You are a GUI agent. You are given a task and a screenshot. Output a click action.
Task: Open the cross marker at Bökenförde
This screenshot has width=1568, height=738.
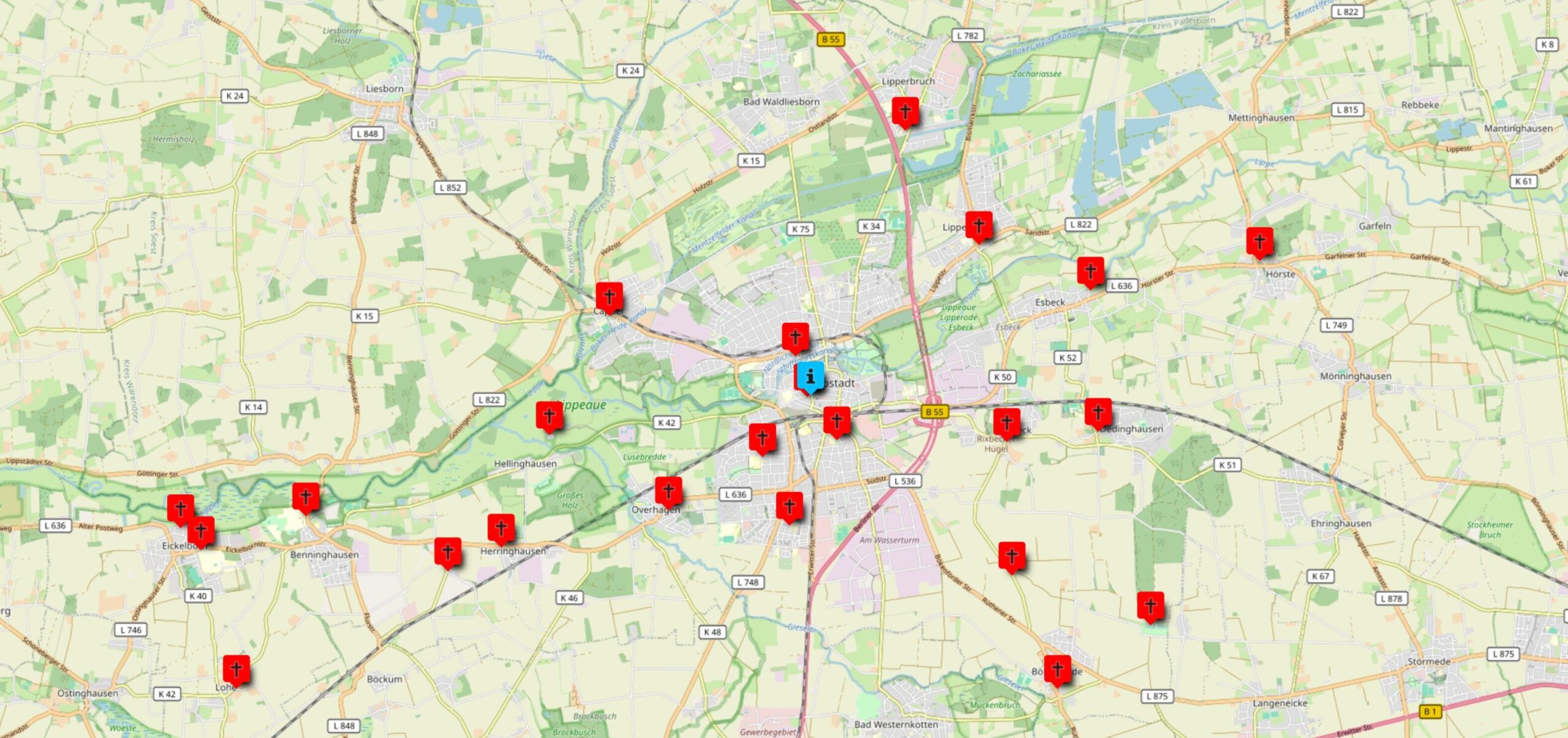pos(1057,669)
